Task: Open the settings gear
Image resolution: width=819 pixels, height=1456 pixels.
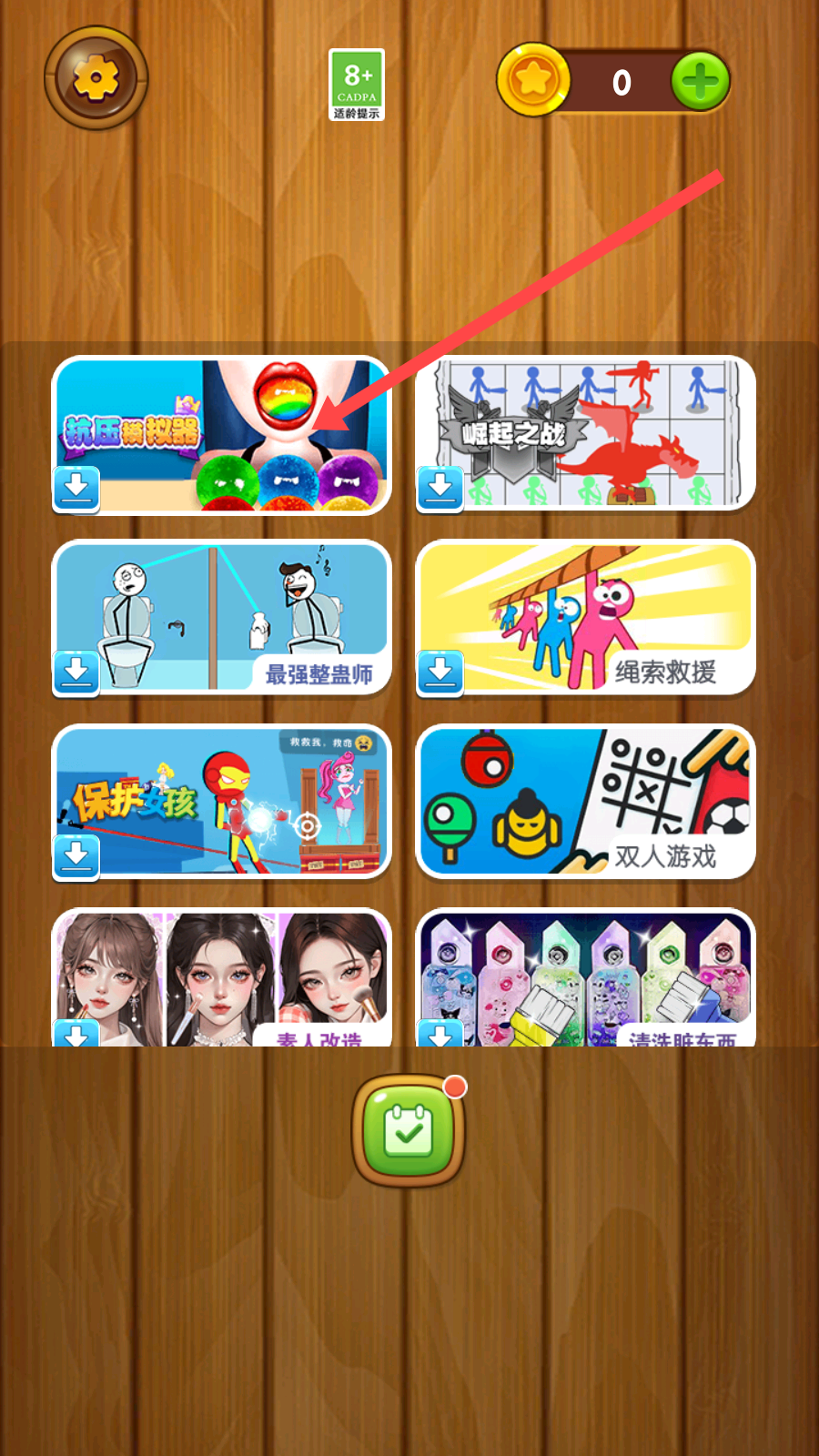Action: 96,78
